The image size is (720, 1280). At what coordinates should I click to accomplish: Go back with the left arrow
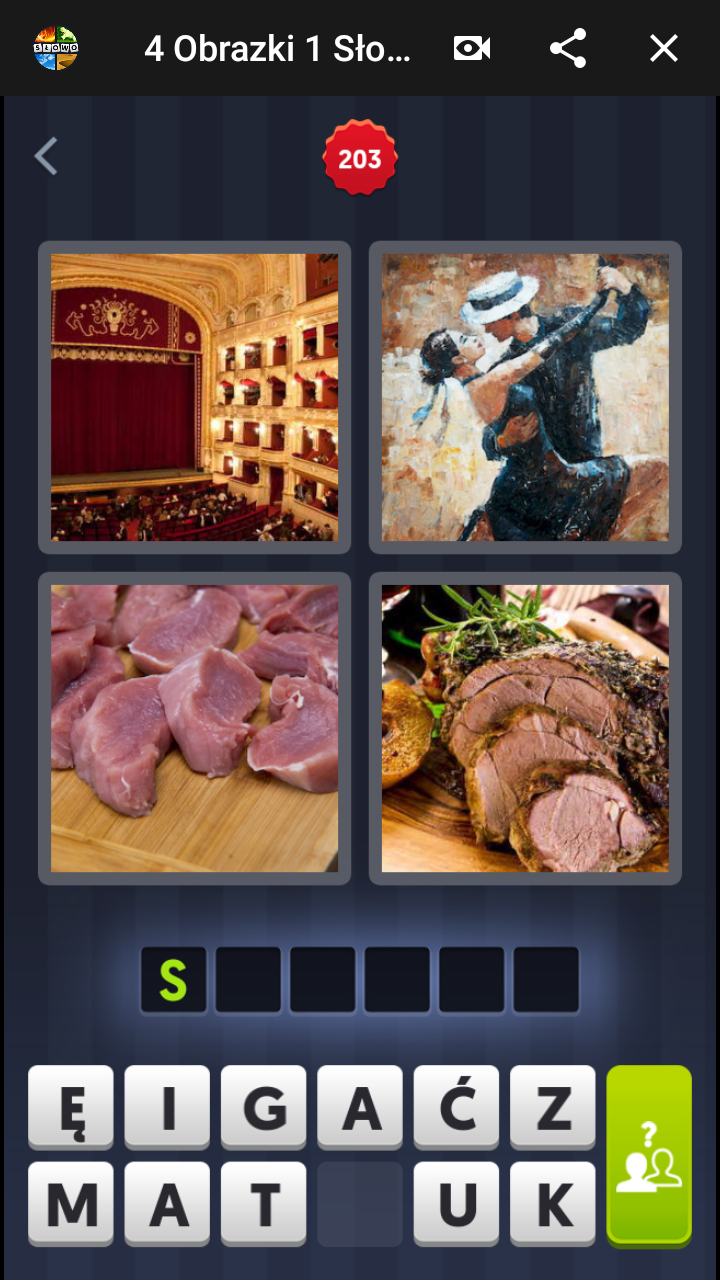46,157
